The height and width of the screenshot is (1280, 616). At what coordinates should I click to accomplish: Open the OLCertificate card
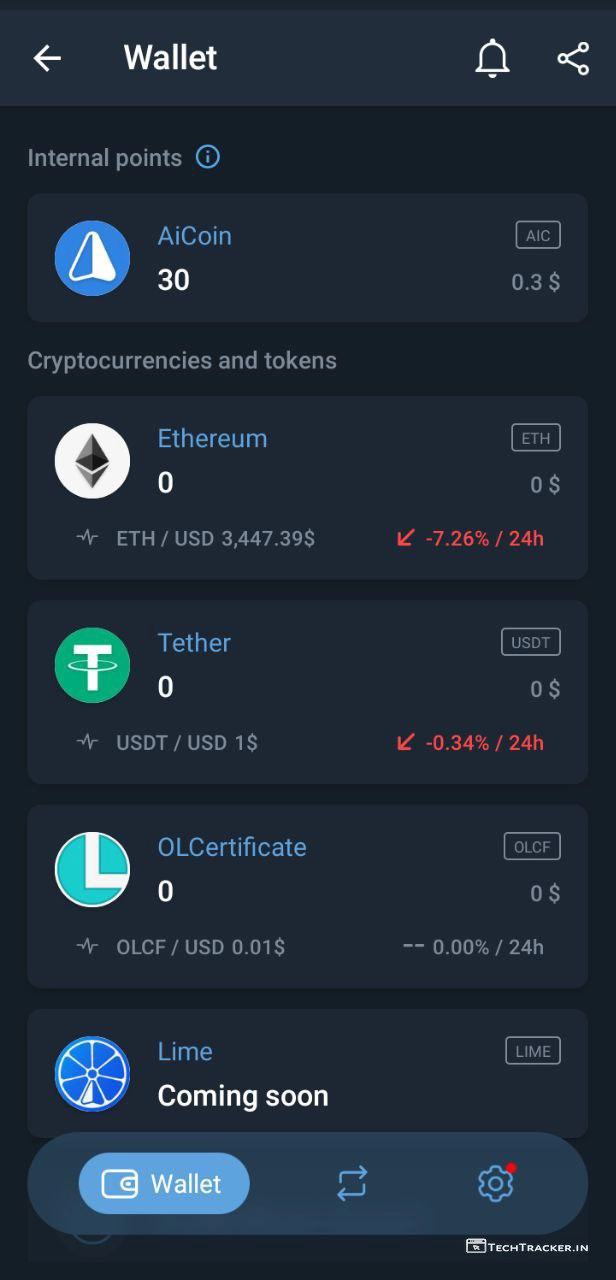pyautogui.click(x=307, y=895)
